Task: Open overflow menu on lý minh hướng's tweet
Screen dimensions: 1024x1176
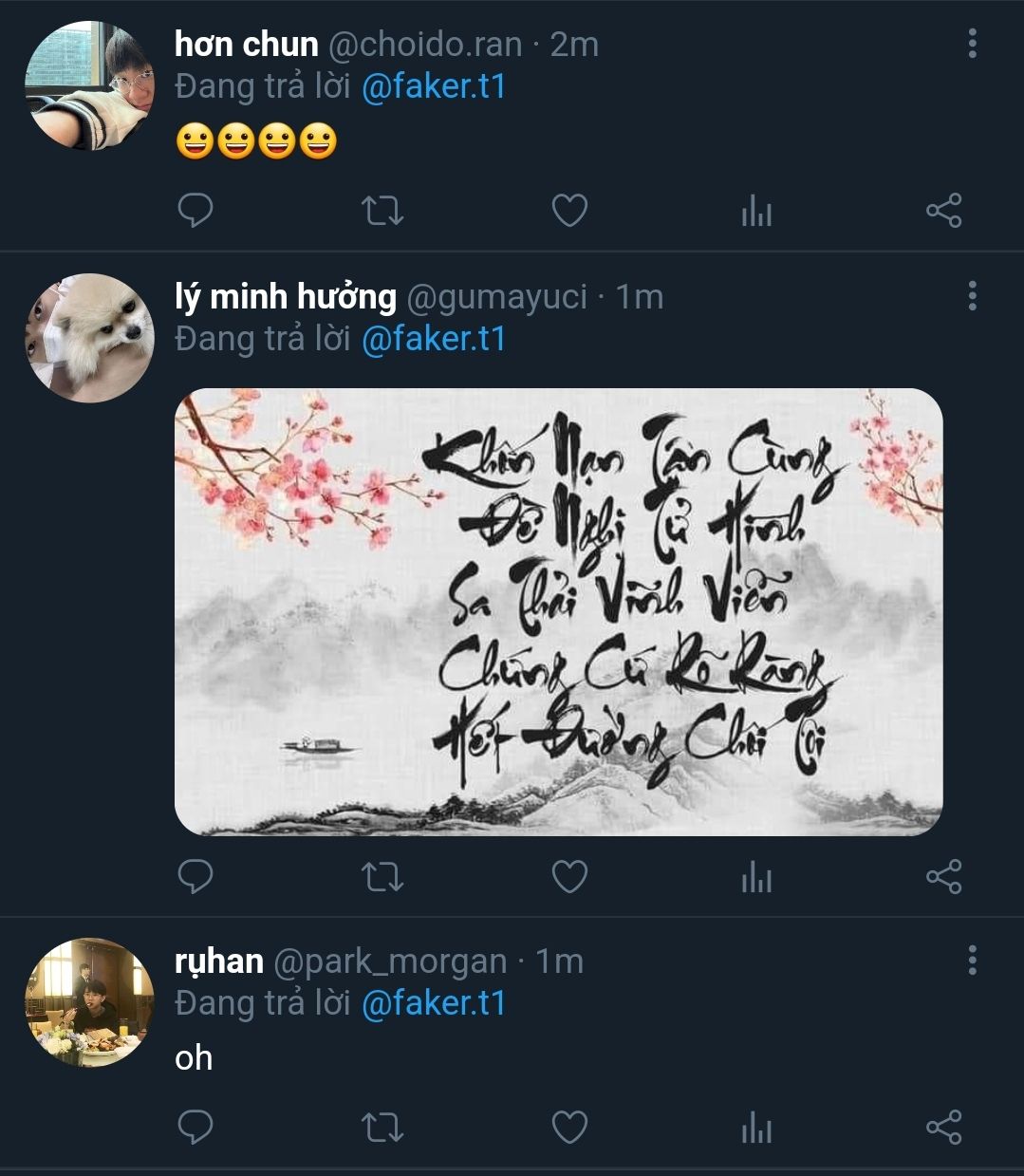Action: point(972,296)
